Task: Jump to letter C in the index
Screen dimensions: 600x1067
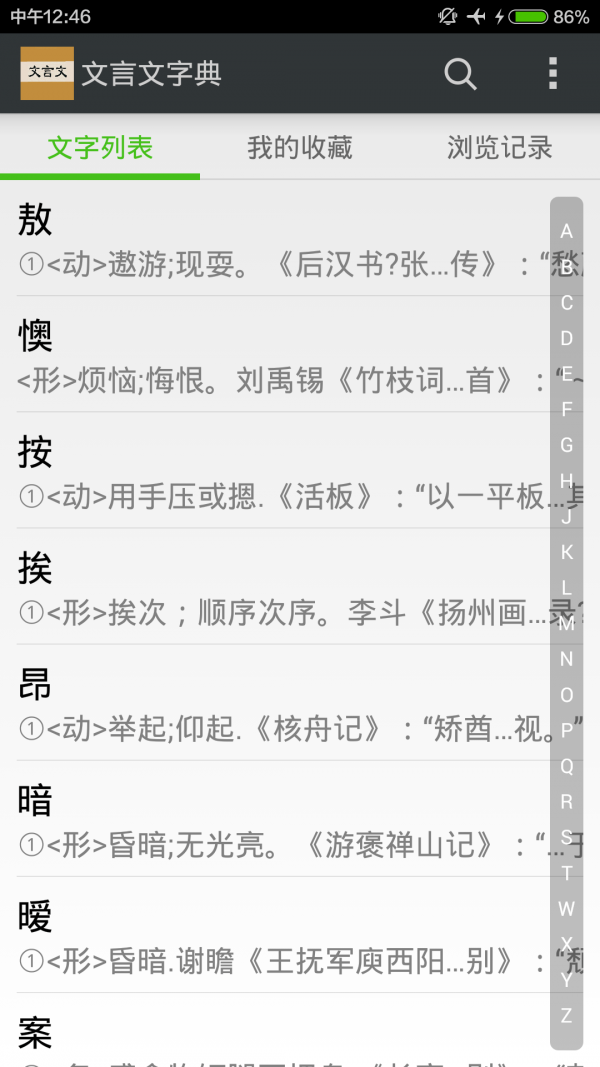Action: click(x=567, y=303)
